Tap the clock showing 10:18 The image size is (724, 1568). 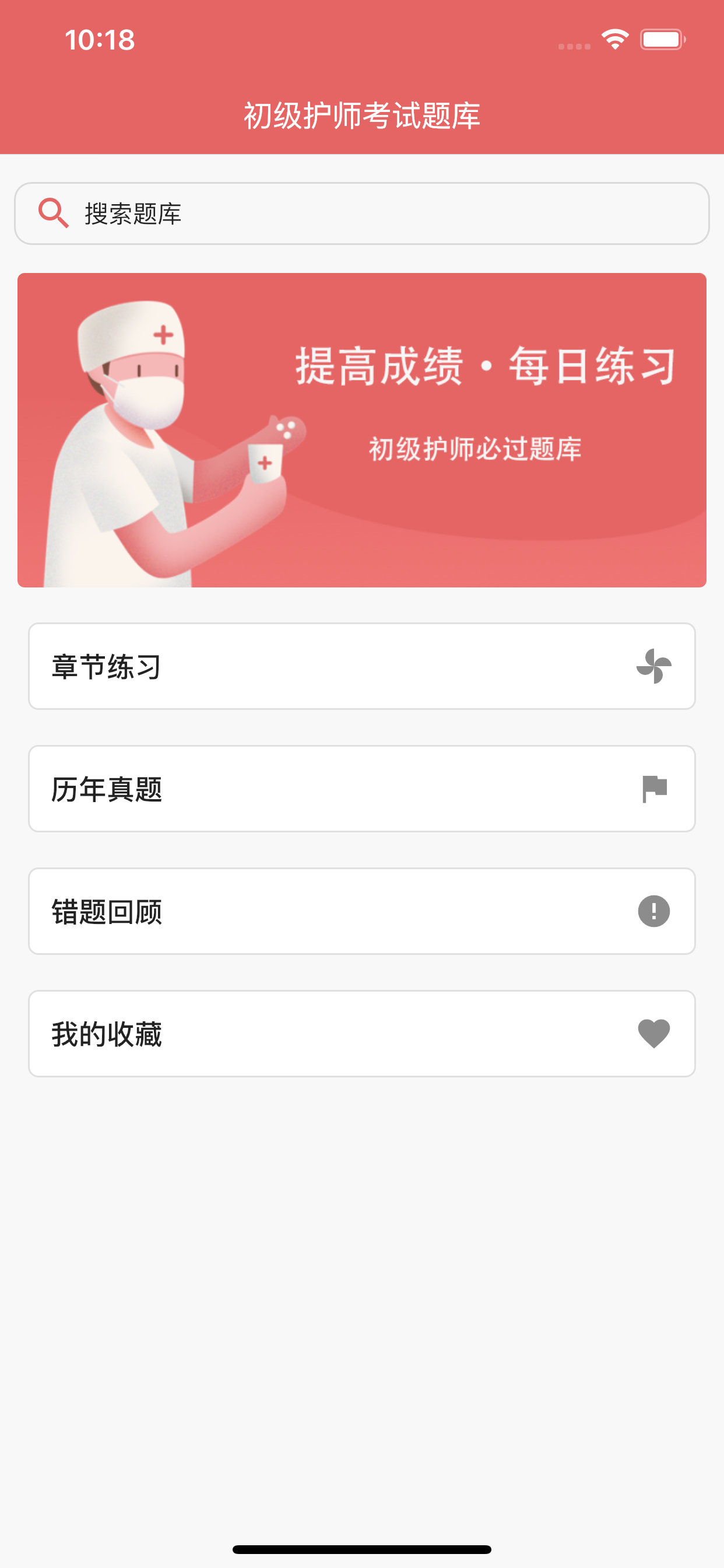coord(97,40)
